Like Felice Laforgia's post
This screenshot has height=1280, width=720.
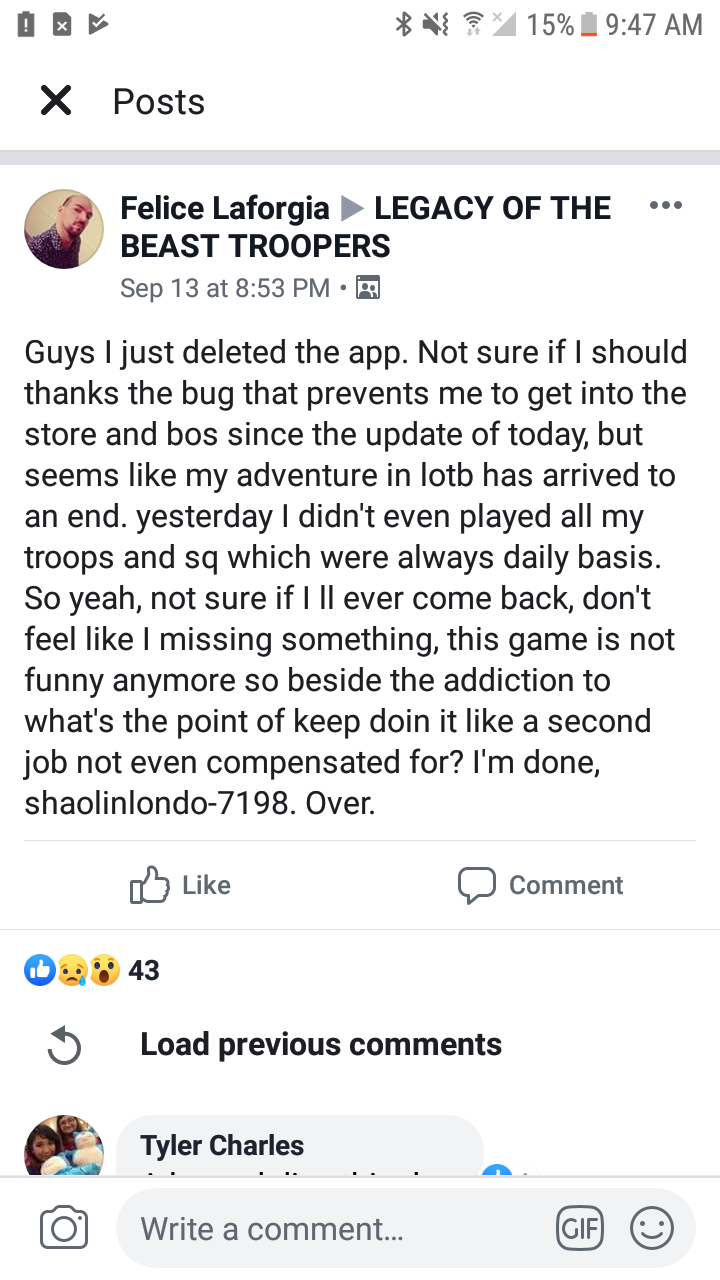(x=181, y=885)
